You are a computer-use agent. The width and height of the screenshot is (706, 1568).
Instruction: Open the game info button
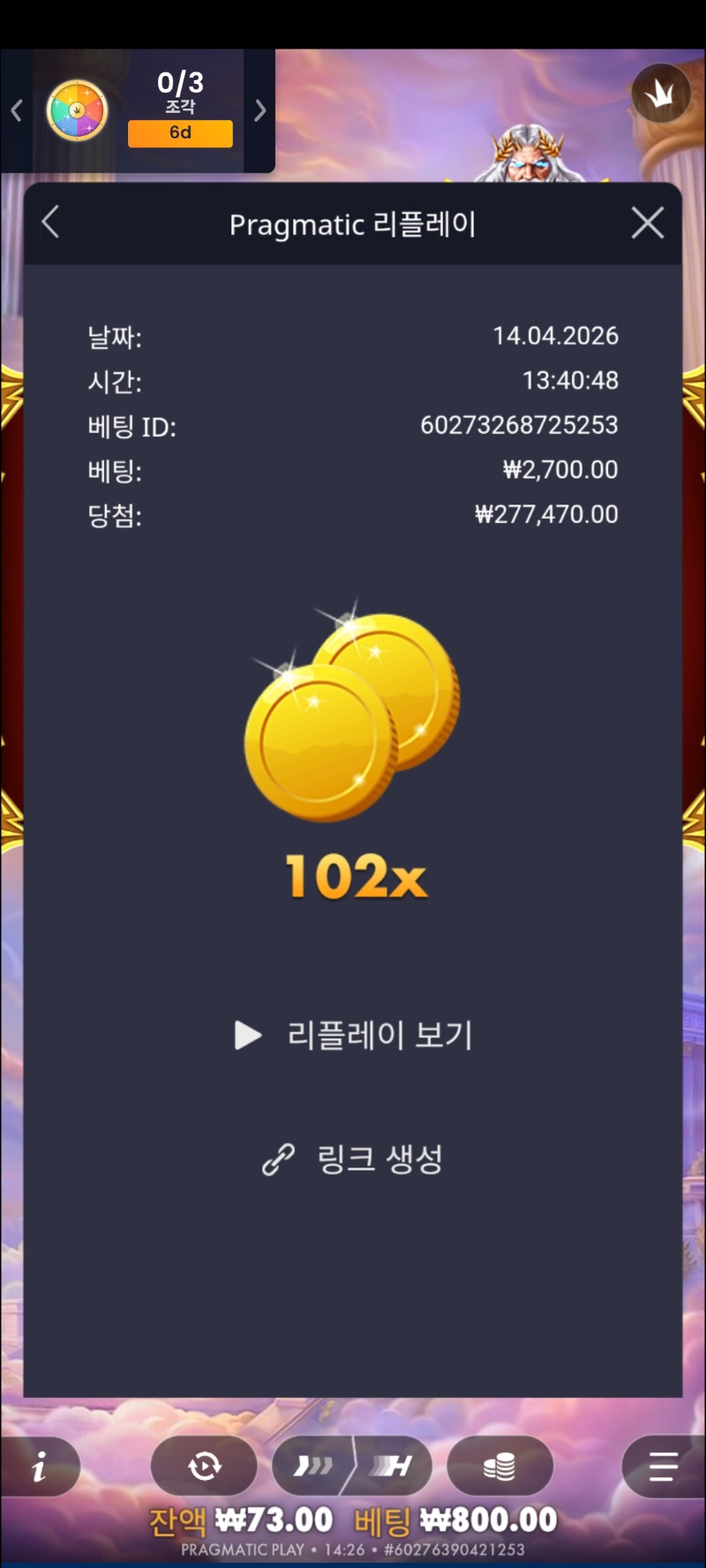coord(40,1467)
